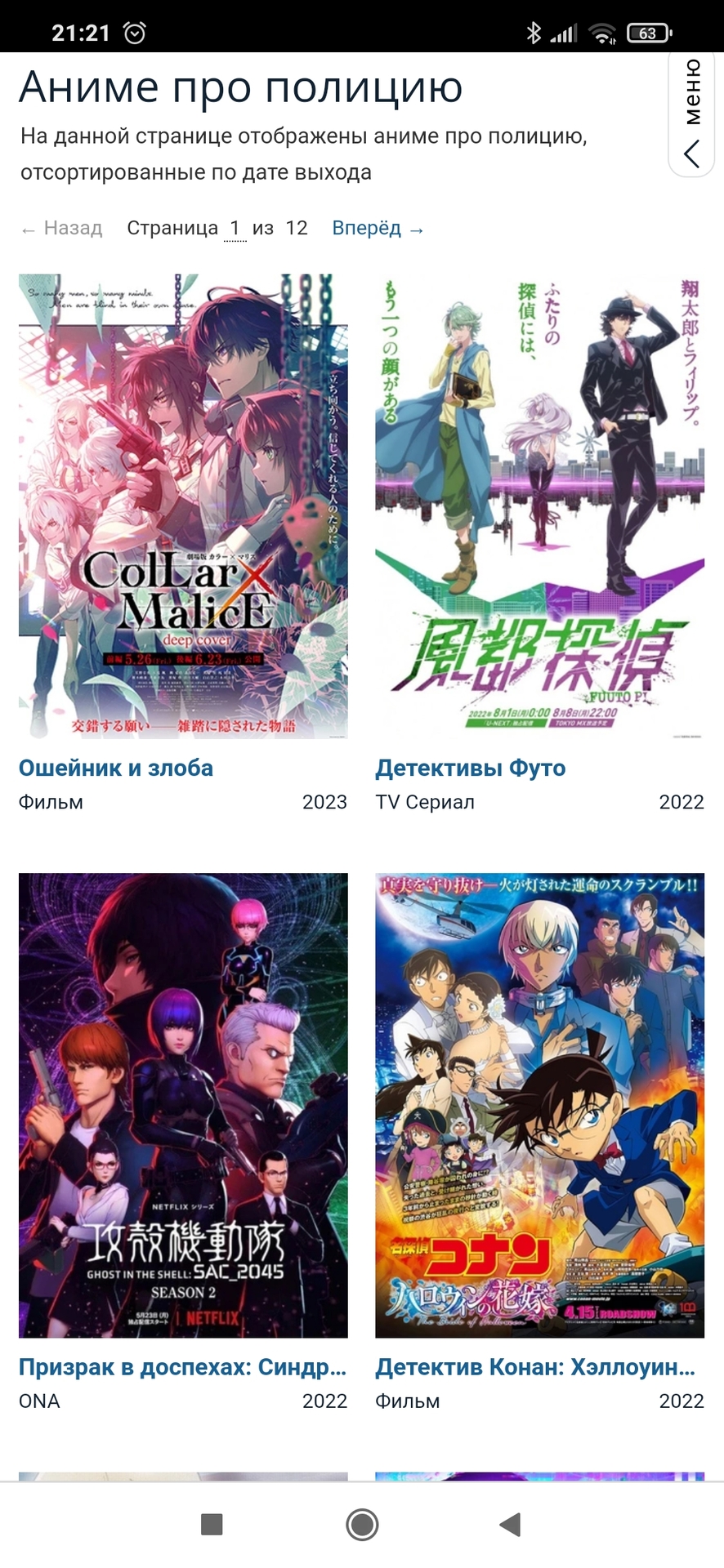Open the Детективы Футо poster
The width and height of the screenshot is (724, 1568).
(x=539, y=506)
